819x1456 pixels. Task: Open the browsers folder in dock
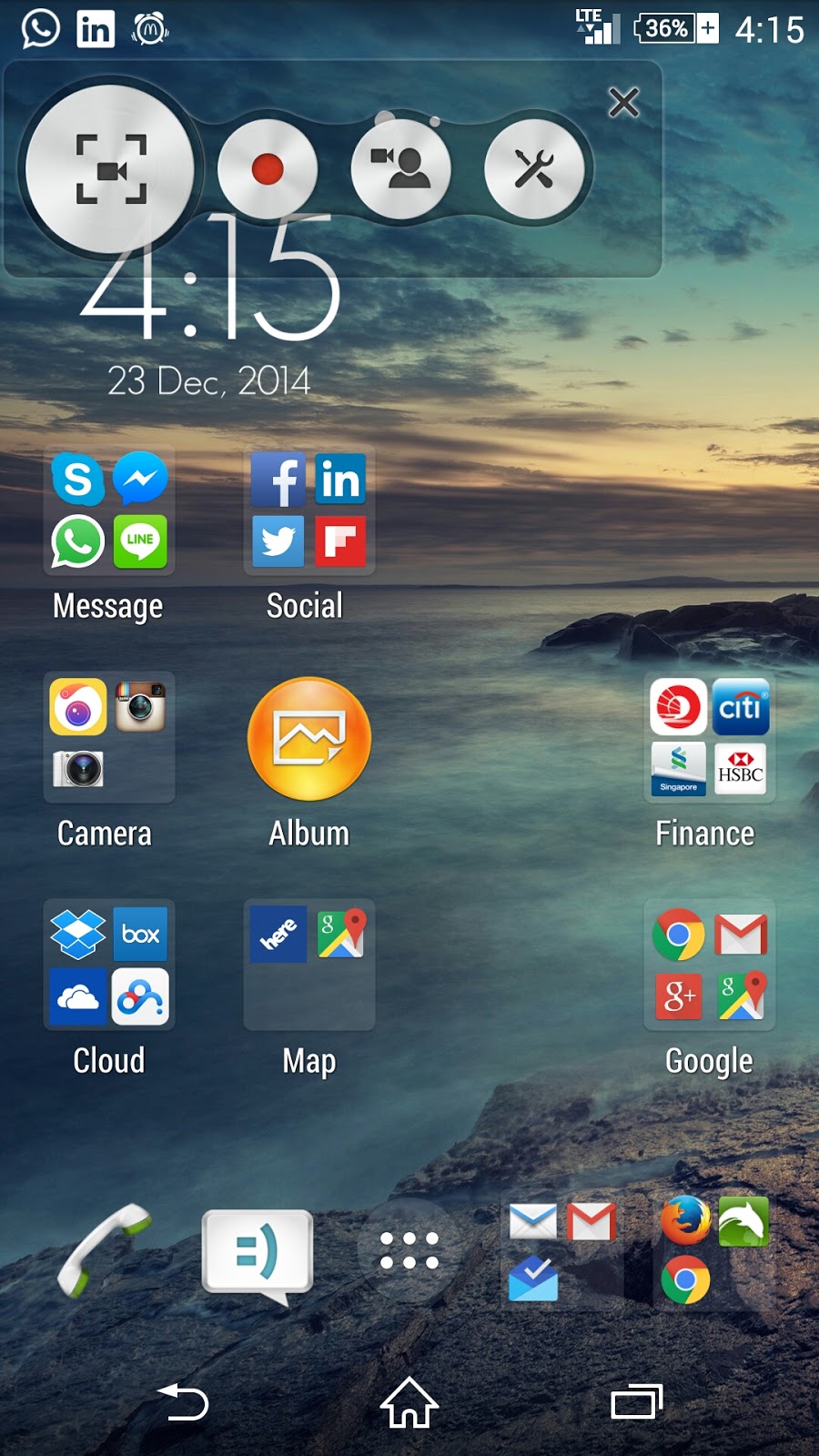[713, 1250]
